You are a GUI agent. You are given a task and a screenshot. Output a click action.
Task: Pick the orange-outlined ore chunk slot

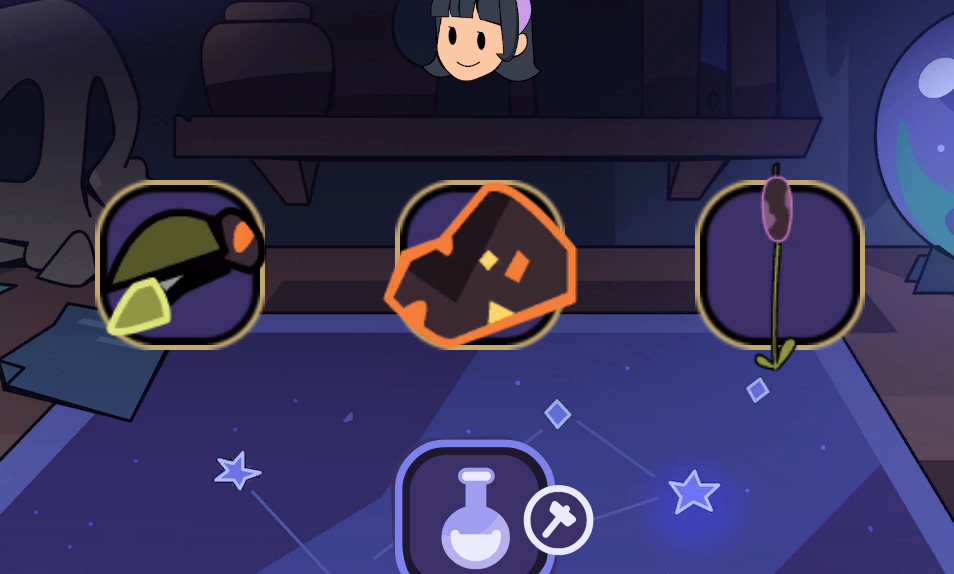(x=480, y=265)
